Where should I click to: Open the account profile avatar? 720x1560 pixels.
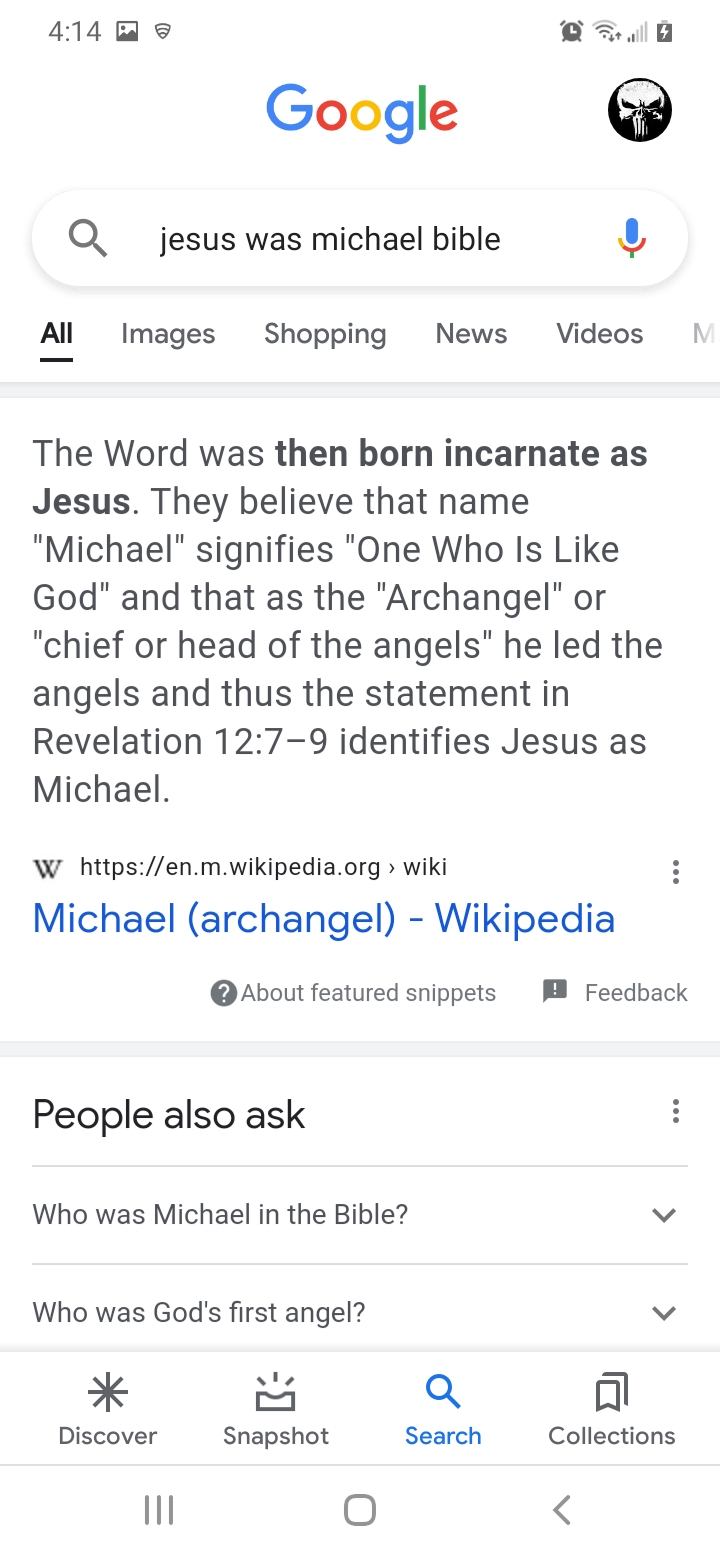coord(640,110)
